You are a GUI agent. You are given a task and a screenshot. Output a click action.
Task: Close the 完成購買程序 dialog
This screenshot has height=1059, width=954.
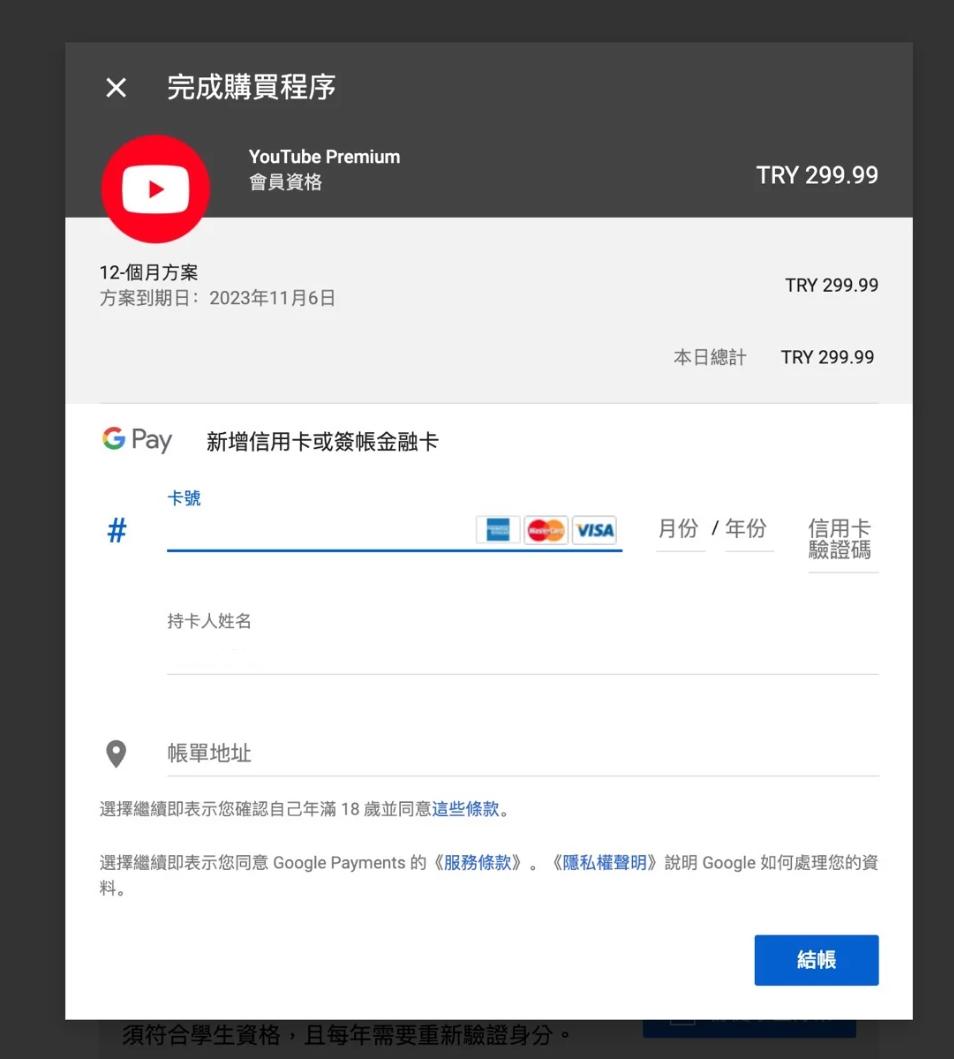115,88
